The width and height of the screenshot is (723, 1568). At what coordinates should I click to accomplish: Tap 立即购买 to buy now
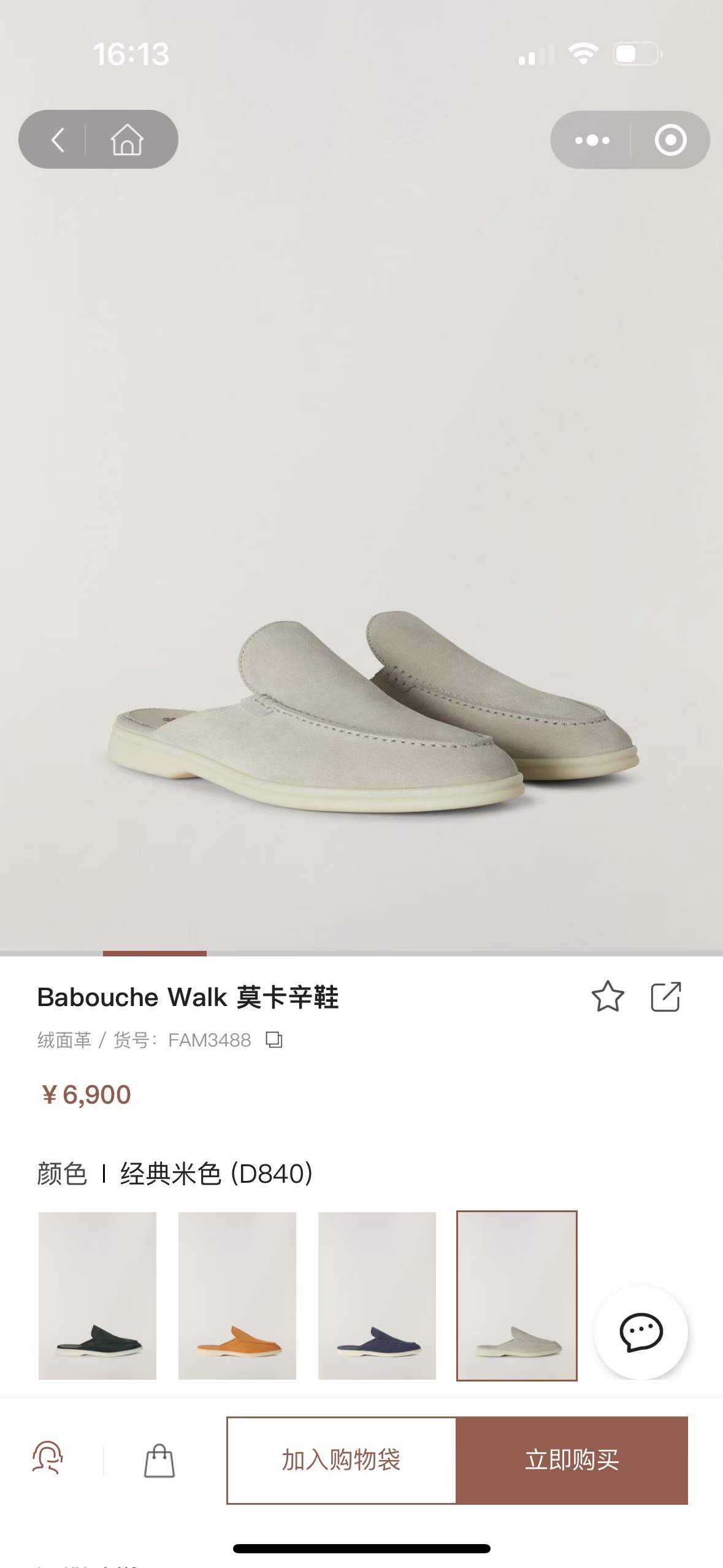coord(572,1460)
